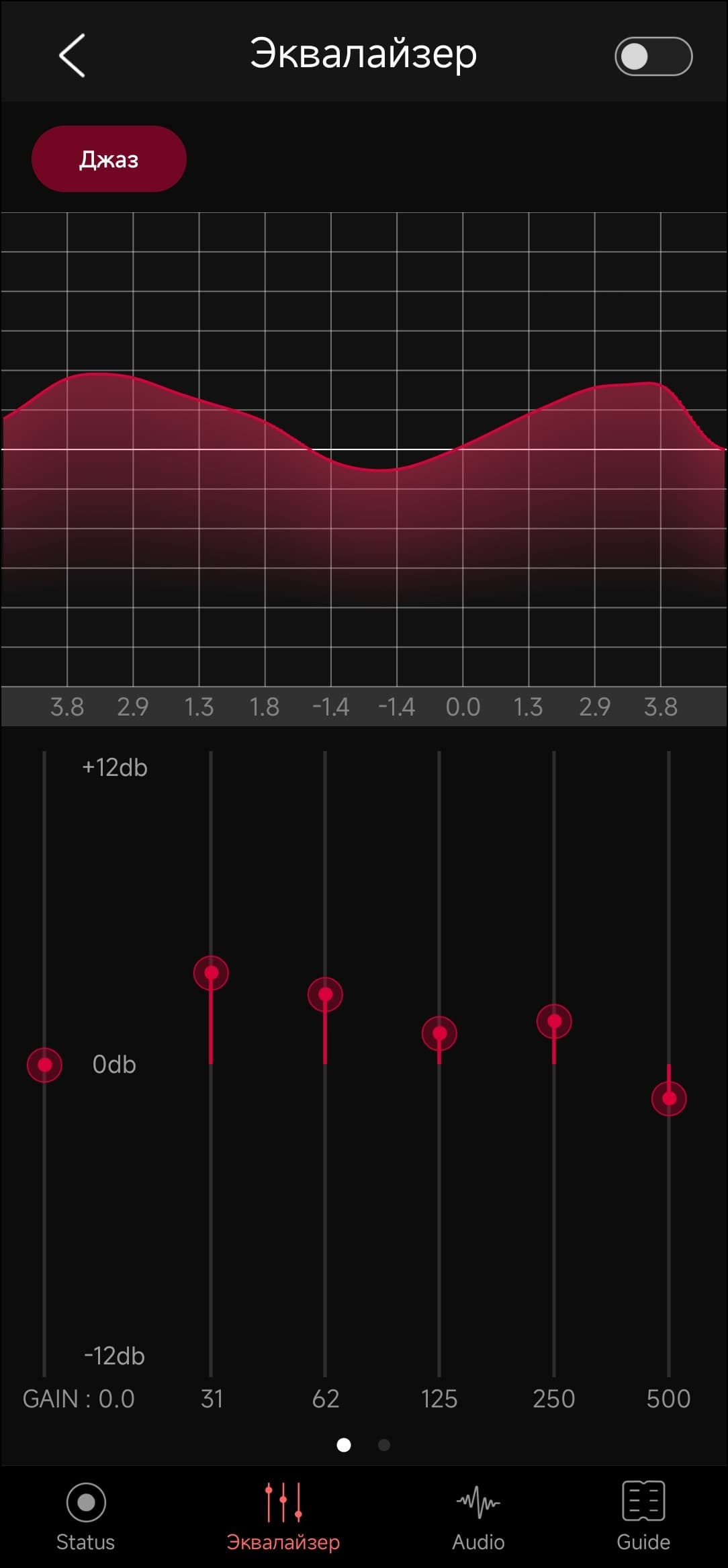Enable the equalizer switch
Screen dimensions: 728x1568
pyautogui.click(x=653, y=56)
